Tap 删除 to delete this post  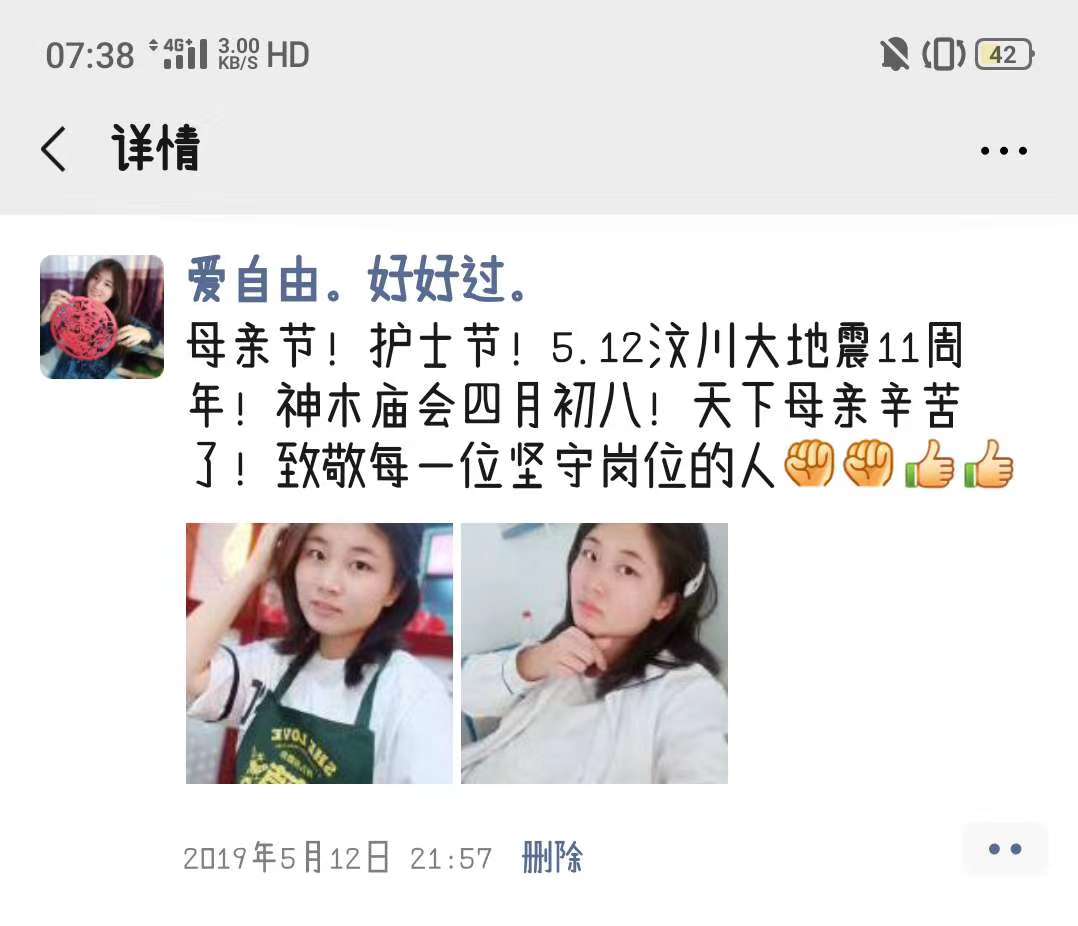pos(552,857)
